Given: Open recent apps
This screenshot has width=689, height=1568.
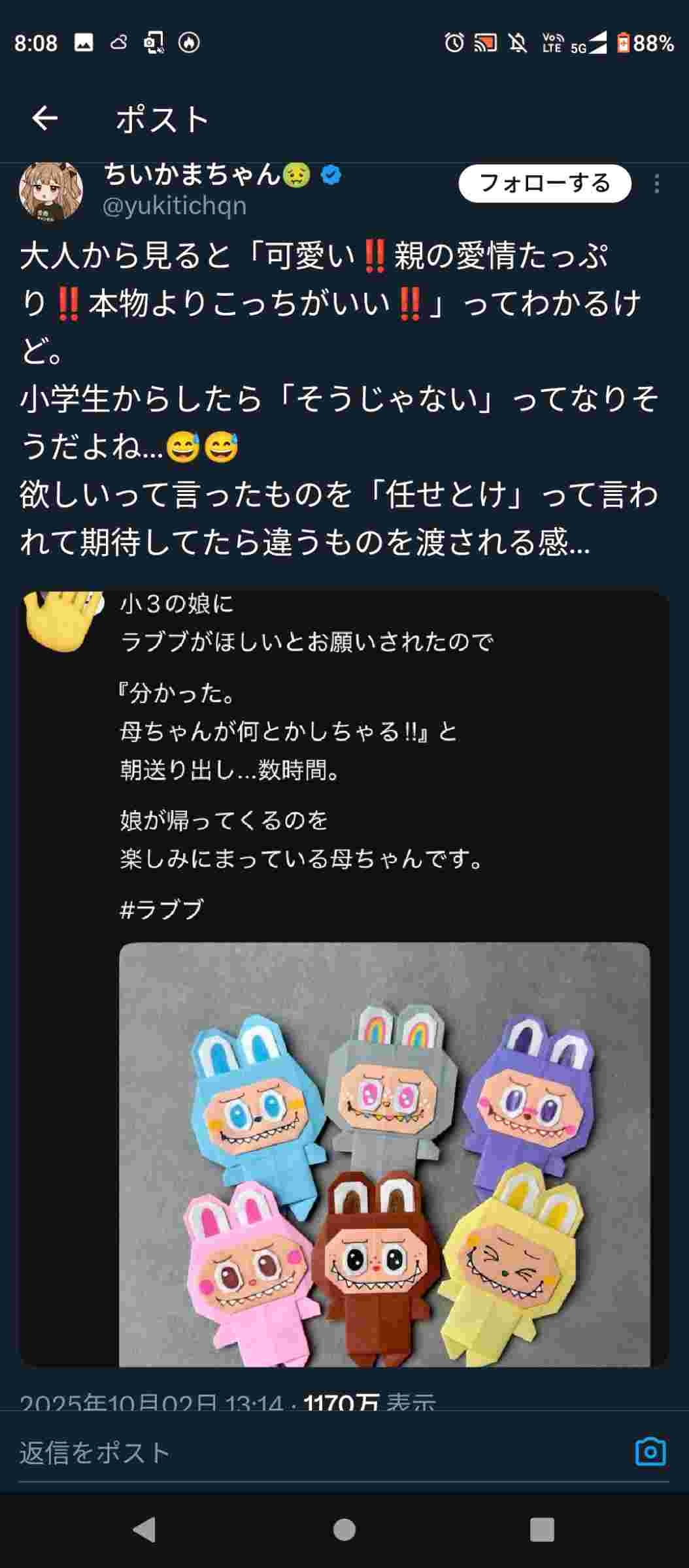Looking at the screenshot, I should pyautogui.click(x=542, y=1529).
